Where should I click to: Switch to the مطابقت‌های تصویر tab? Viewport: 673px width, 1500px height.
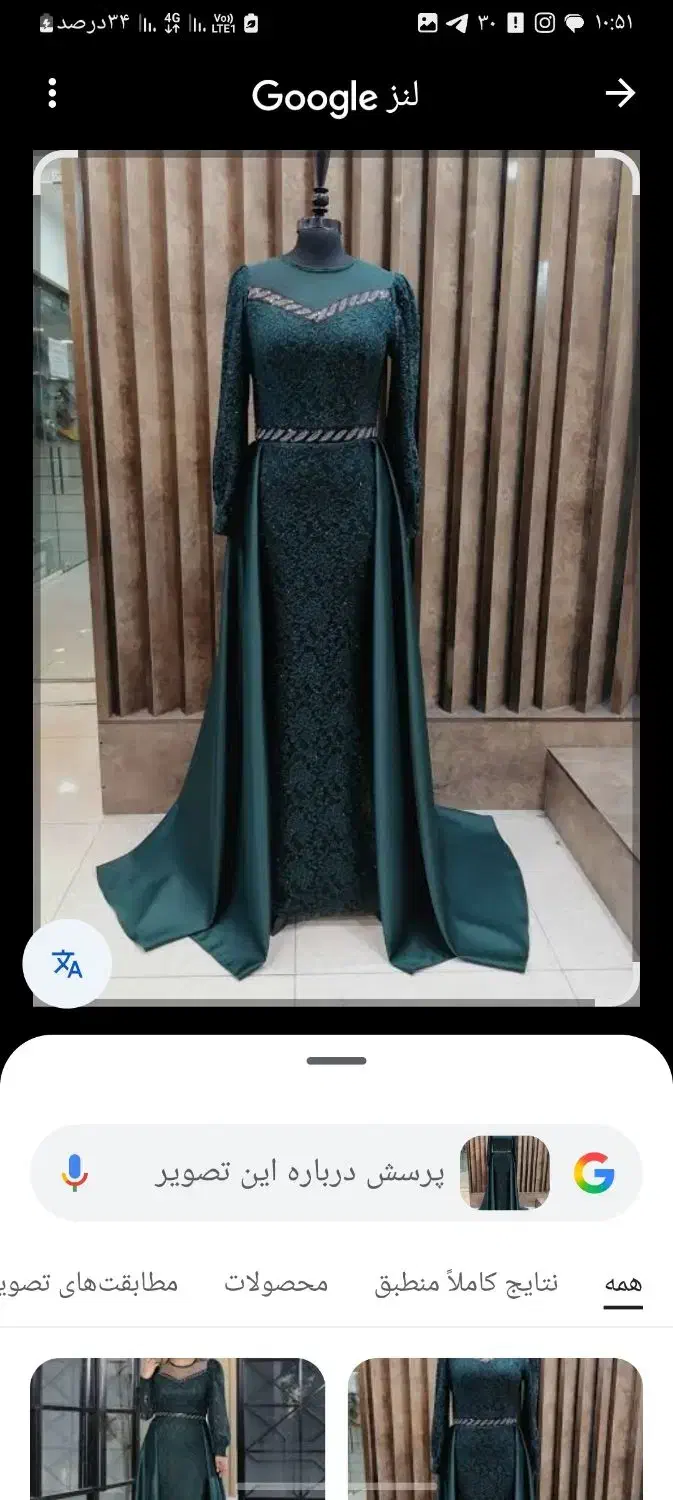(95, 1283)
